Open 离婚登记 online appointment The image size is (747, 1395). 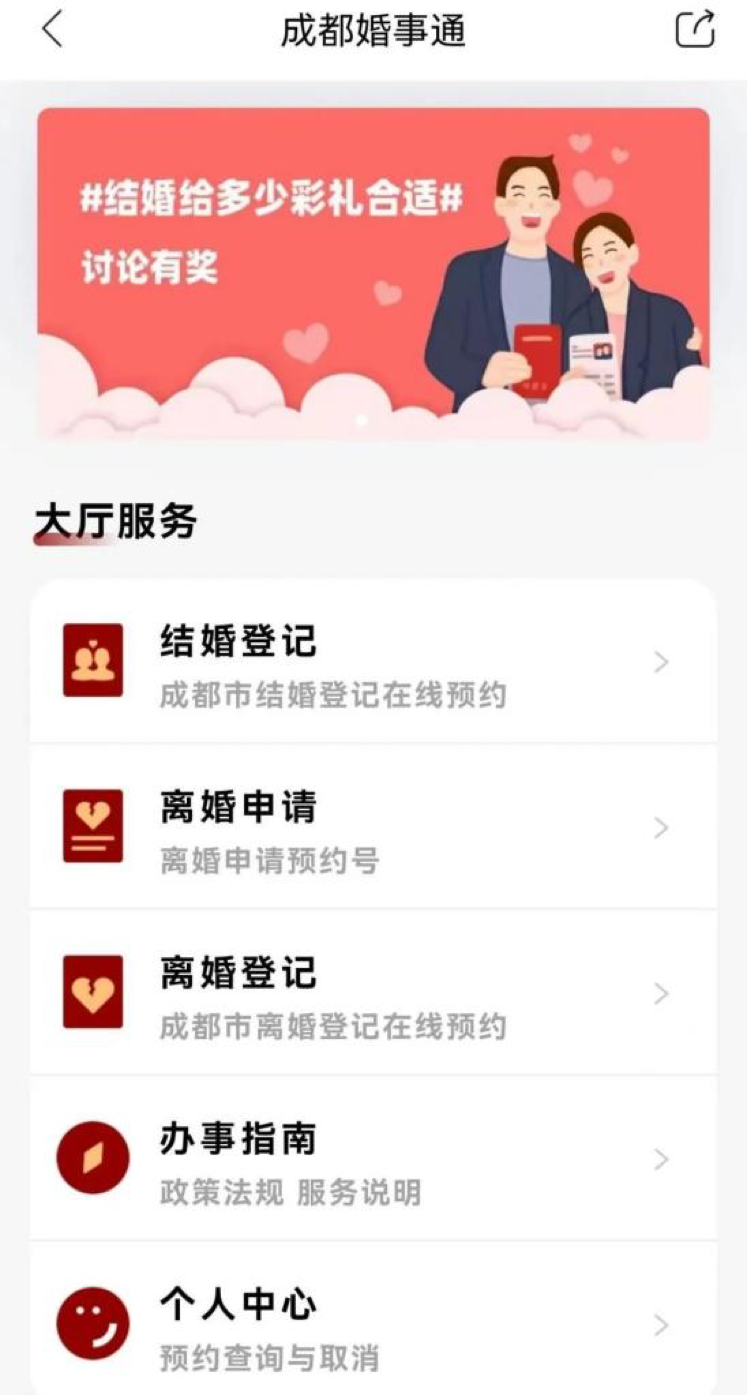pyautogui.click(x=373, y=993)
